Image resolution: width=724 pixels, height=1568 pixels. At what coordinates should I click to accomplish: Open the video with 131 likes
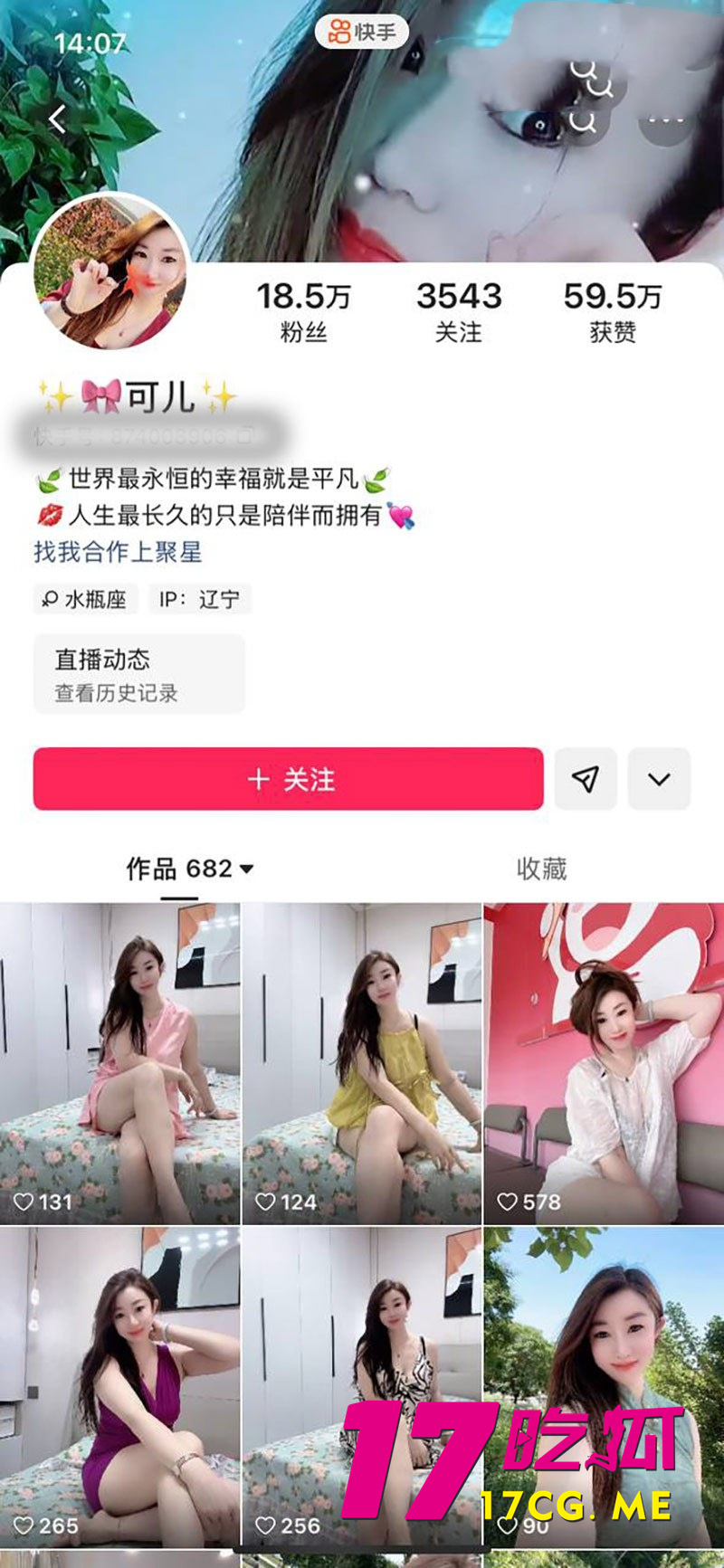pos(120,1063)
